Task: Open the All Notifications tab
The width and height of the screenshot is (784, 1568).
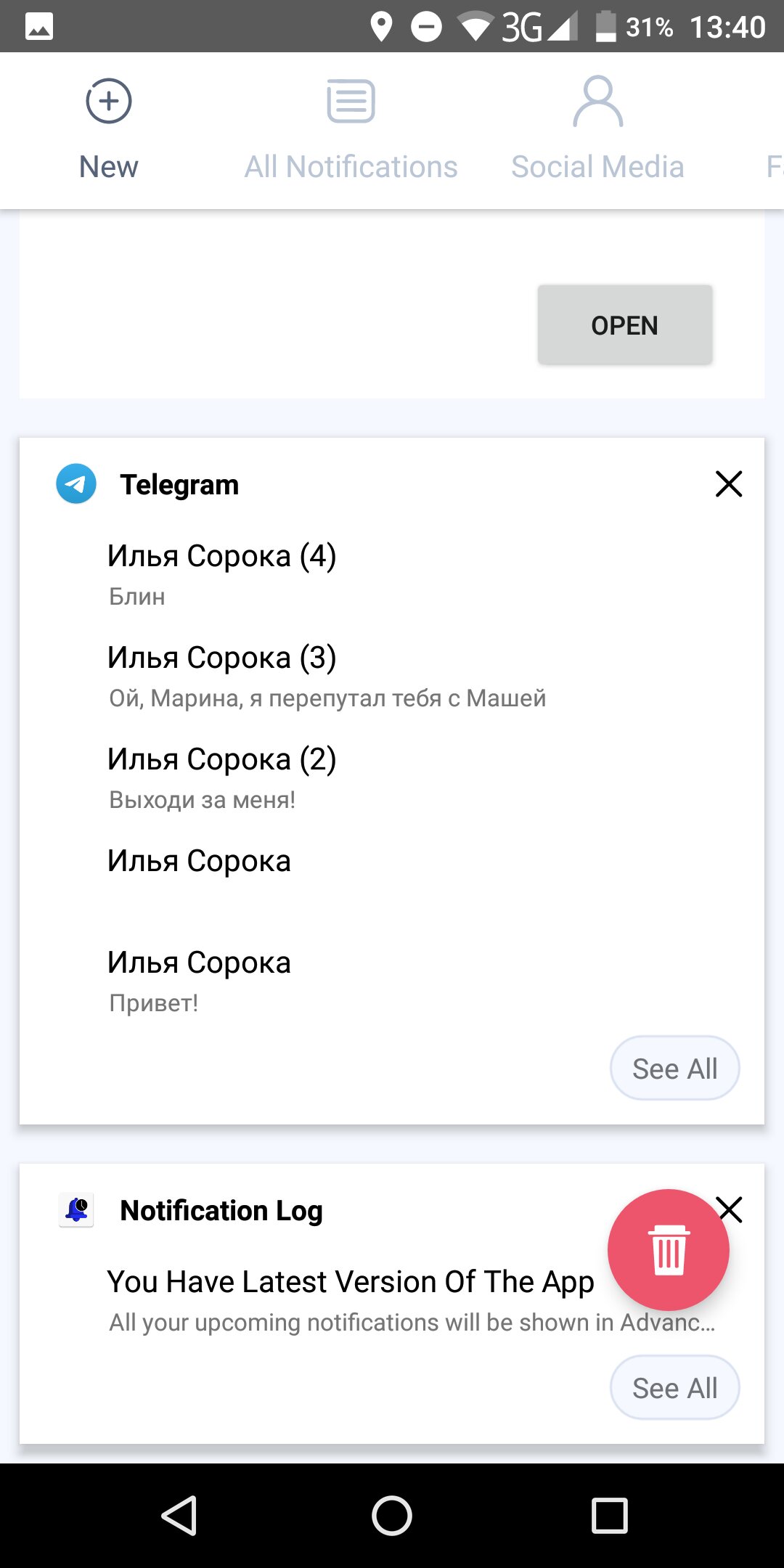Action: [x=351, y=131]
